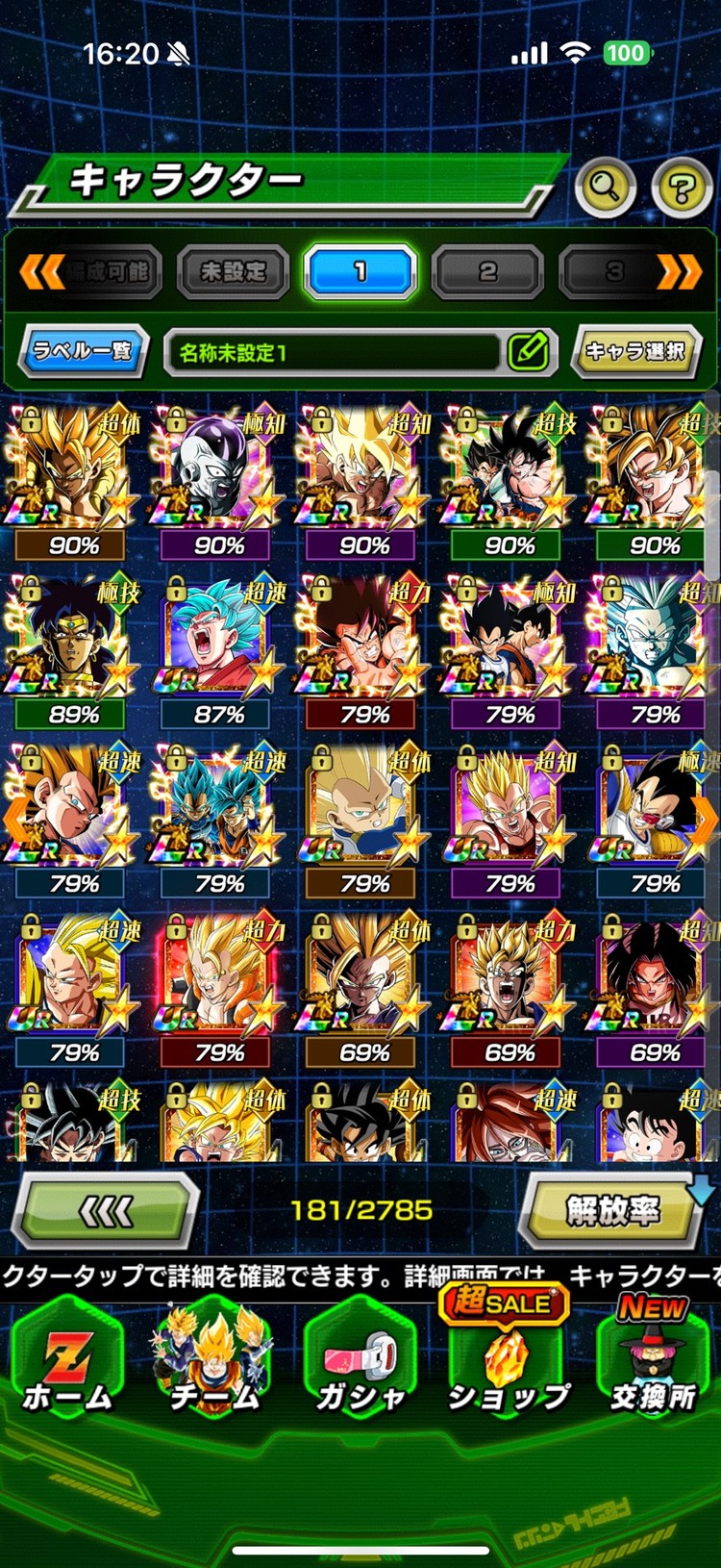
Task: Tap the left double-arrow of tabs
Action: tap(40, 272)
